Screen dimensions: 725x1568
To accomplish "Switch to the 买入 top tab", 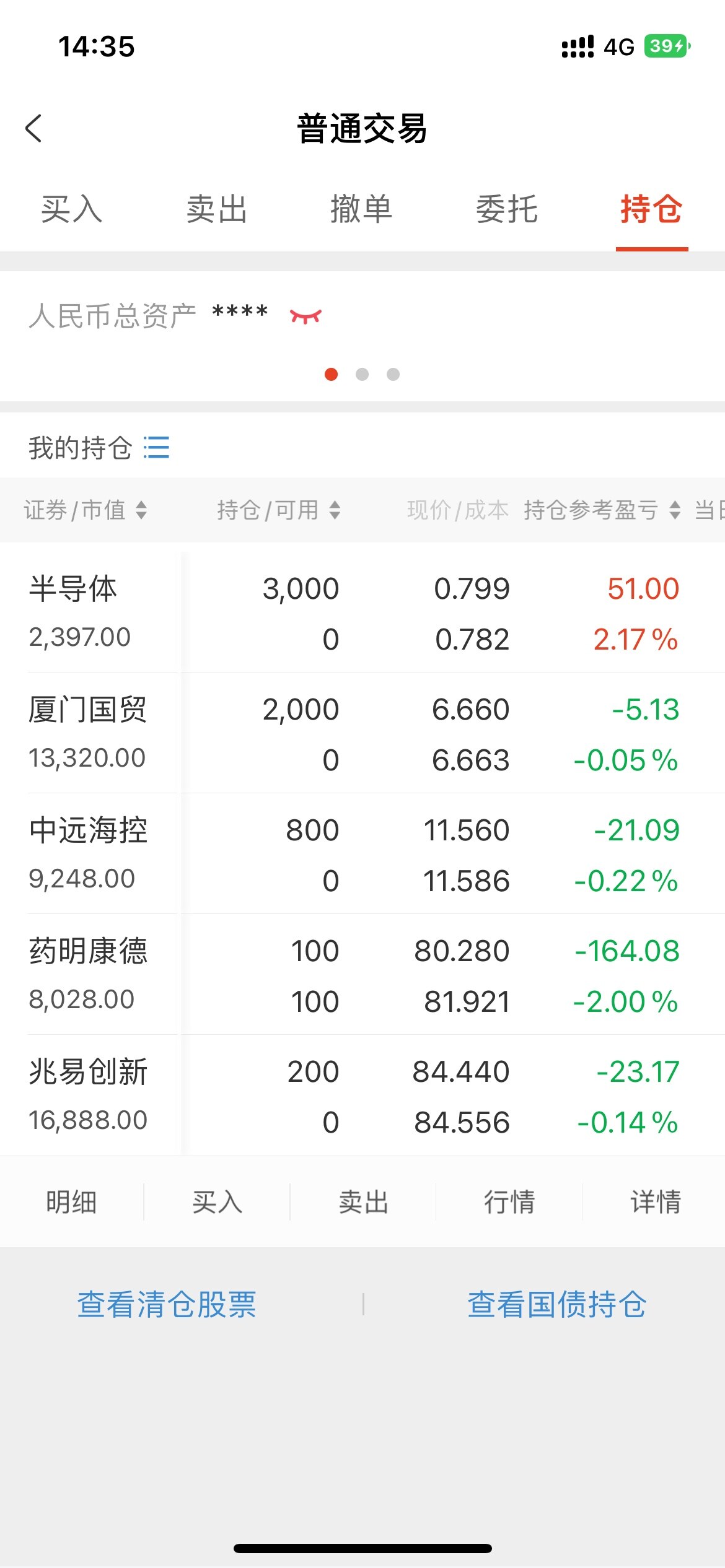I will tap(72, 209).
